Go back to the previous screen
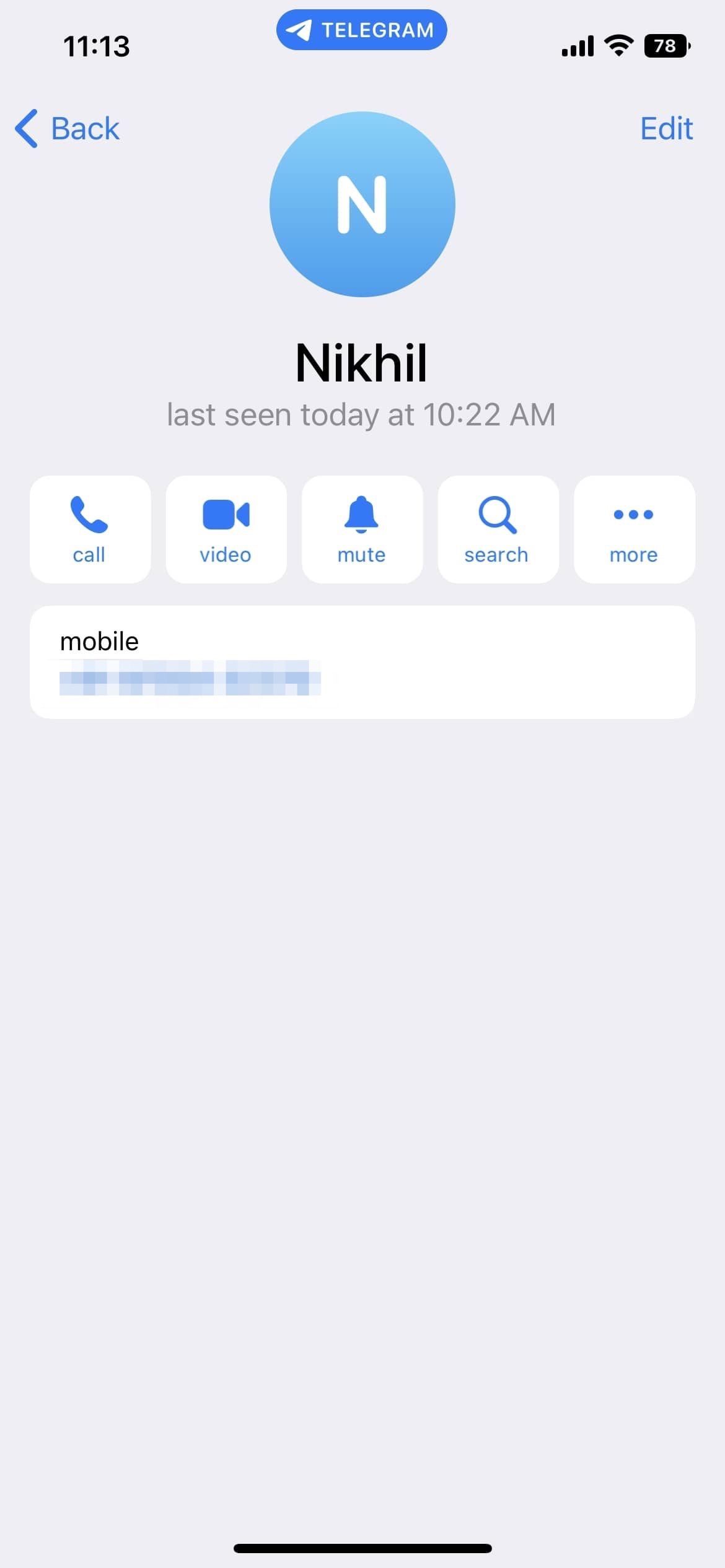Image resolution: width=725 pixels, height=1568 pixels. 67,129
